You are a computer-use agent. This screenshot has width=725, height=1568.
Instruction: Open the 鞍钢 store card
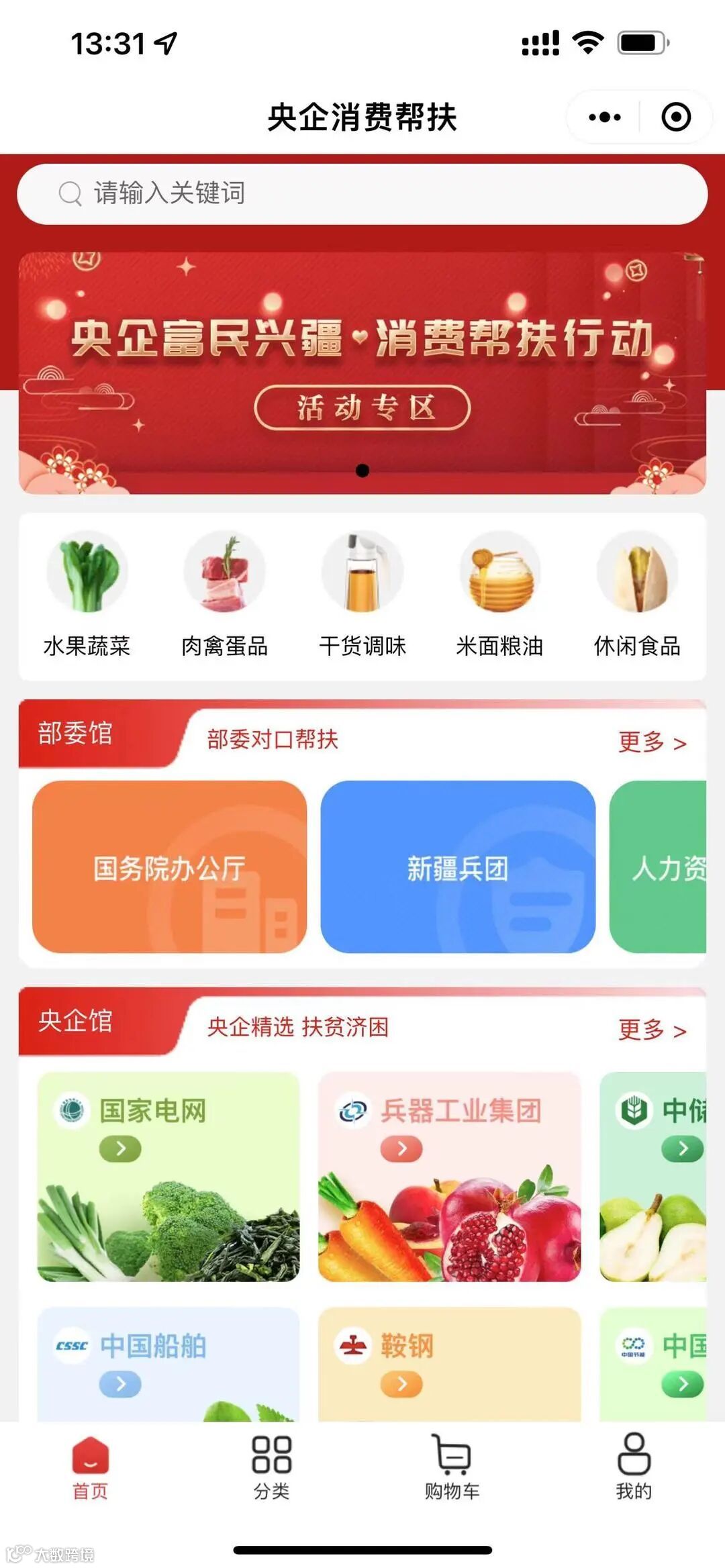(x=449, y=1363)
